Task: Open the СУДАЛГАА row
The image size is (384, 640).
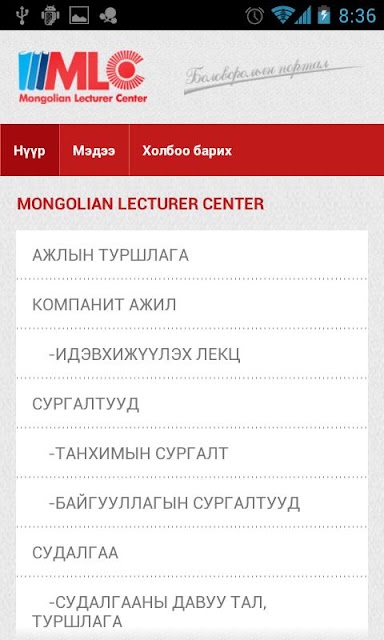Action: click(x=192, y=552)
